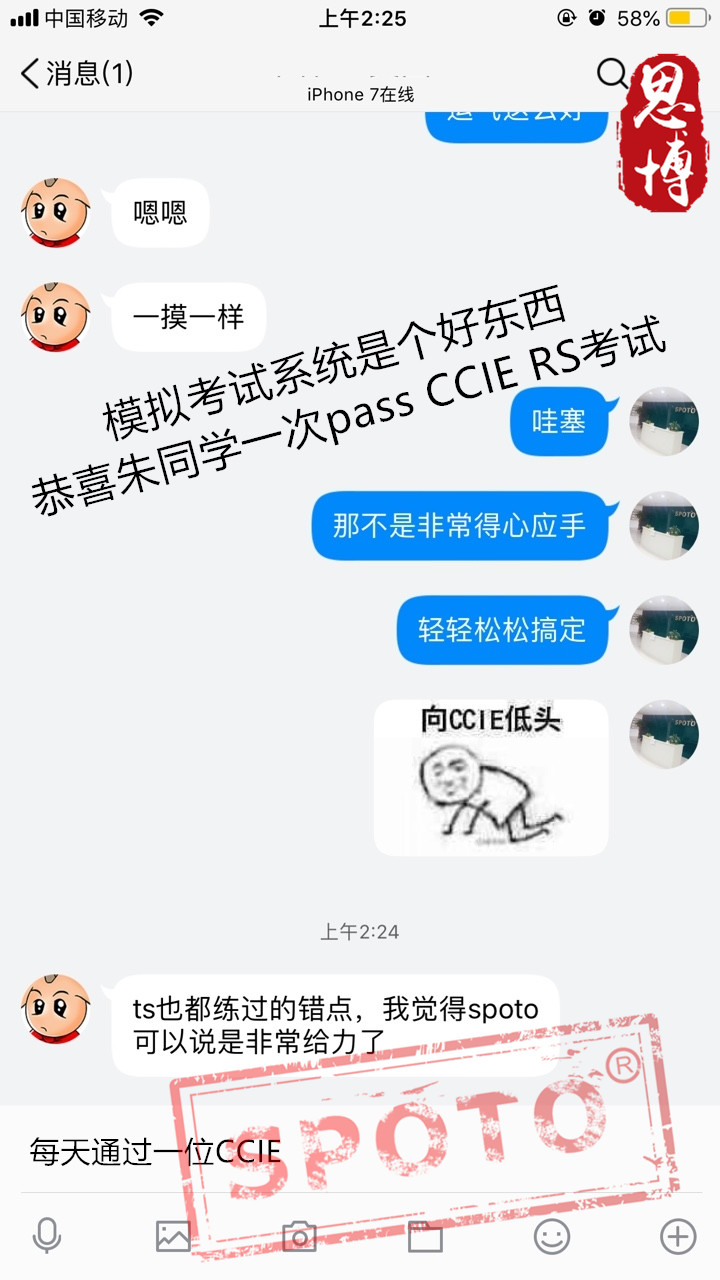Tap the microphone for voice input
This screenshot has width=720, height=1280.
46,1237
